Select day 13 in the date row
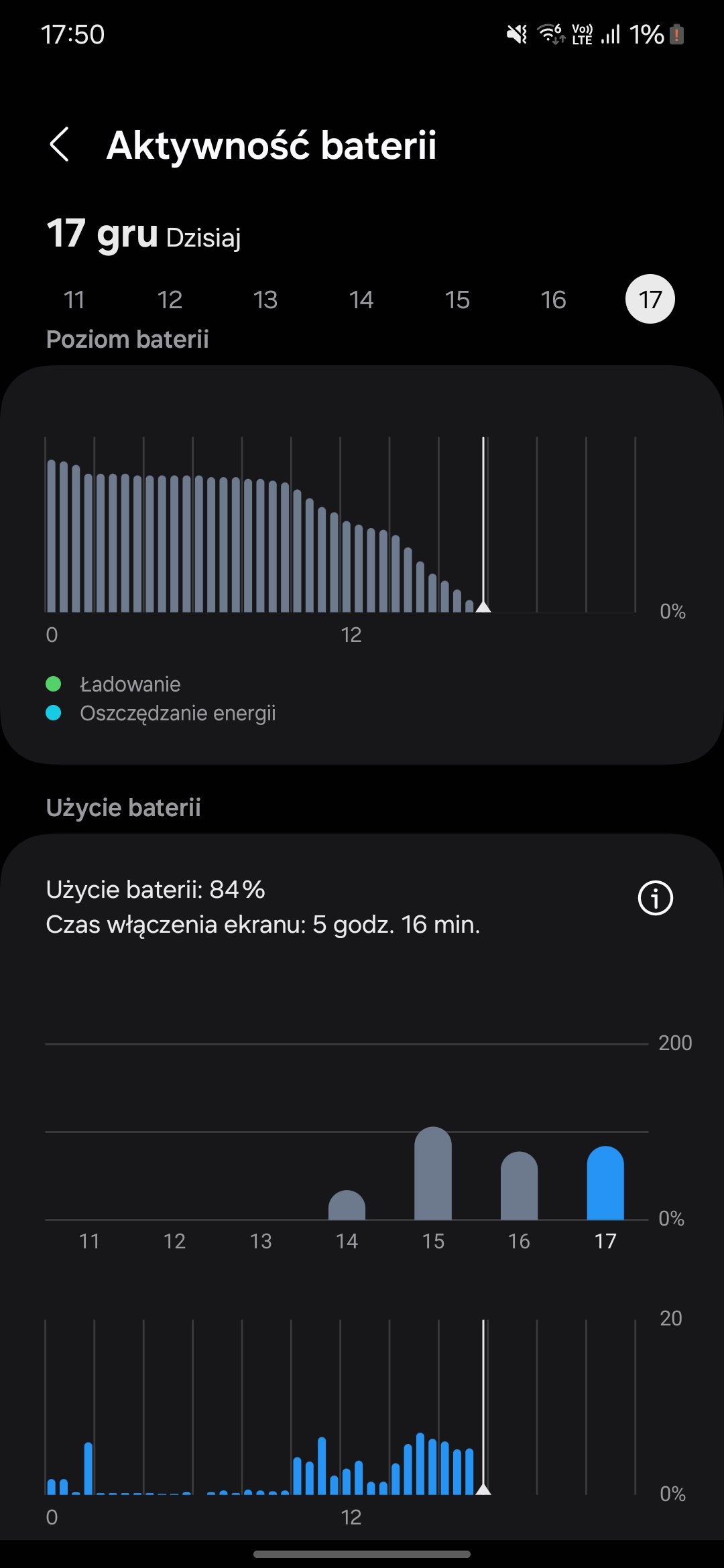The height and width of the screenshot is (1568, 724). coord(265,300)
